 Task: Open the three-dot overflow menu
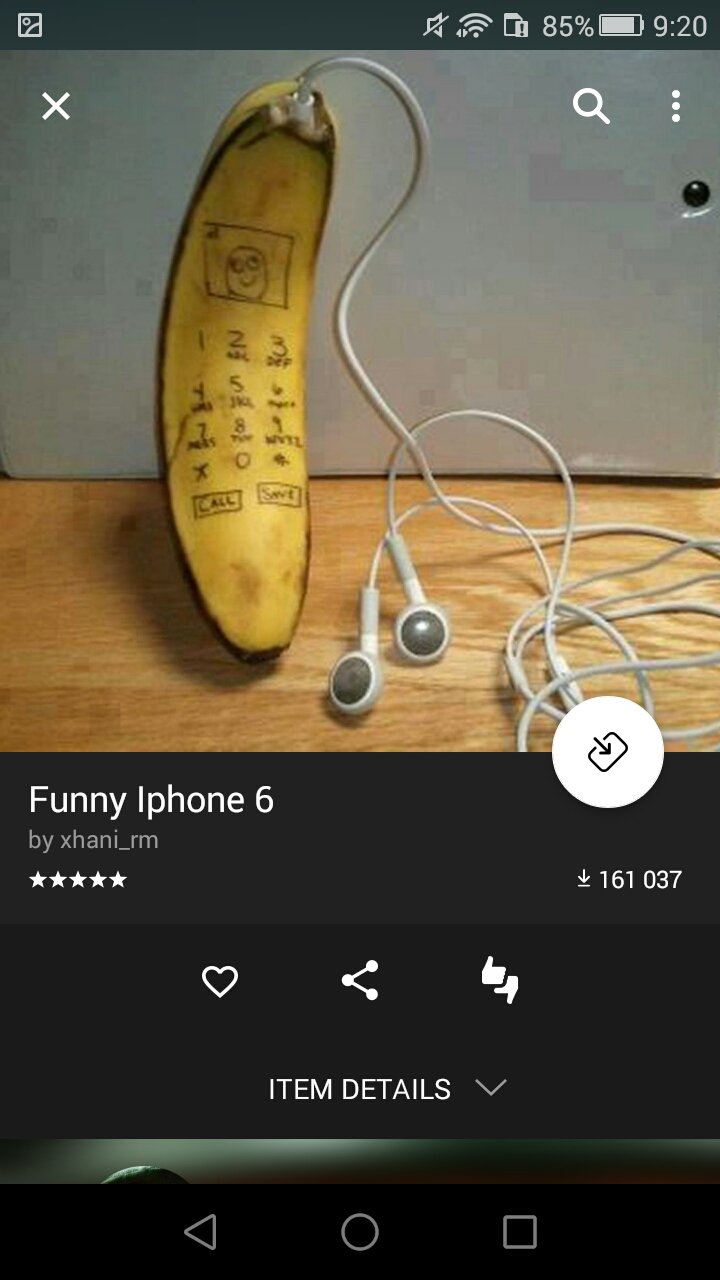pyautogui.click(x=676, y=106)
